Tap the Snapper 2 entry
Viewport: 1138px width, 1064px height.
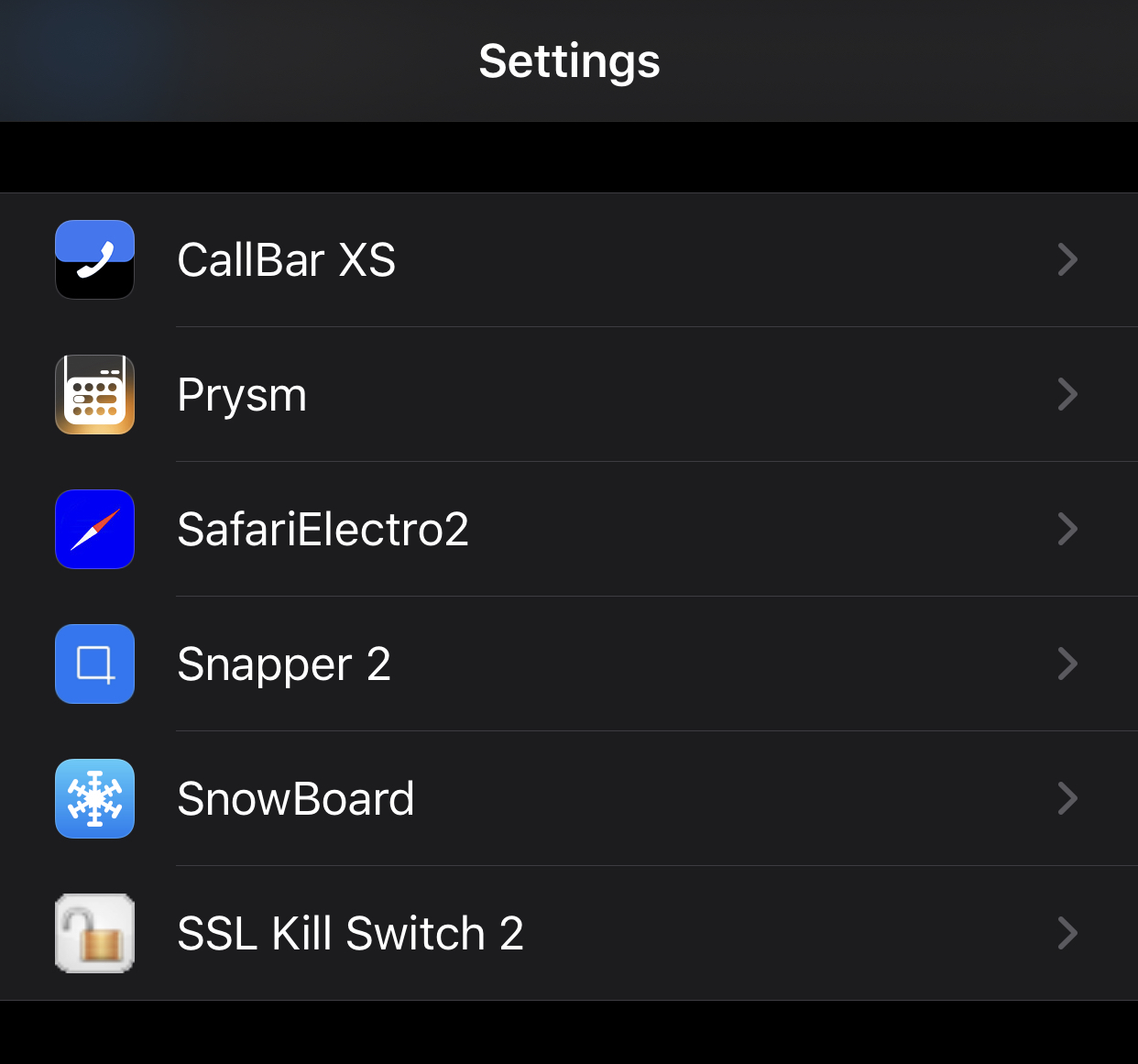[x=568, y=664]
